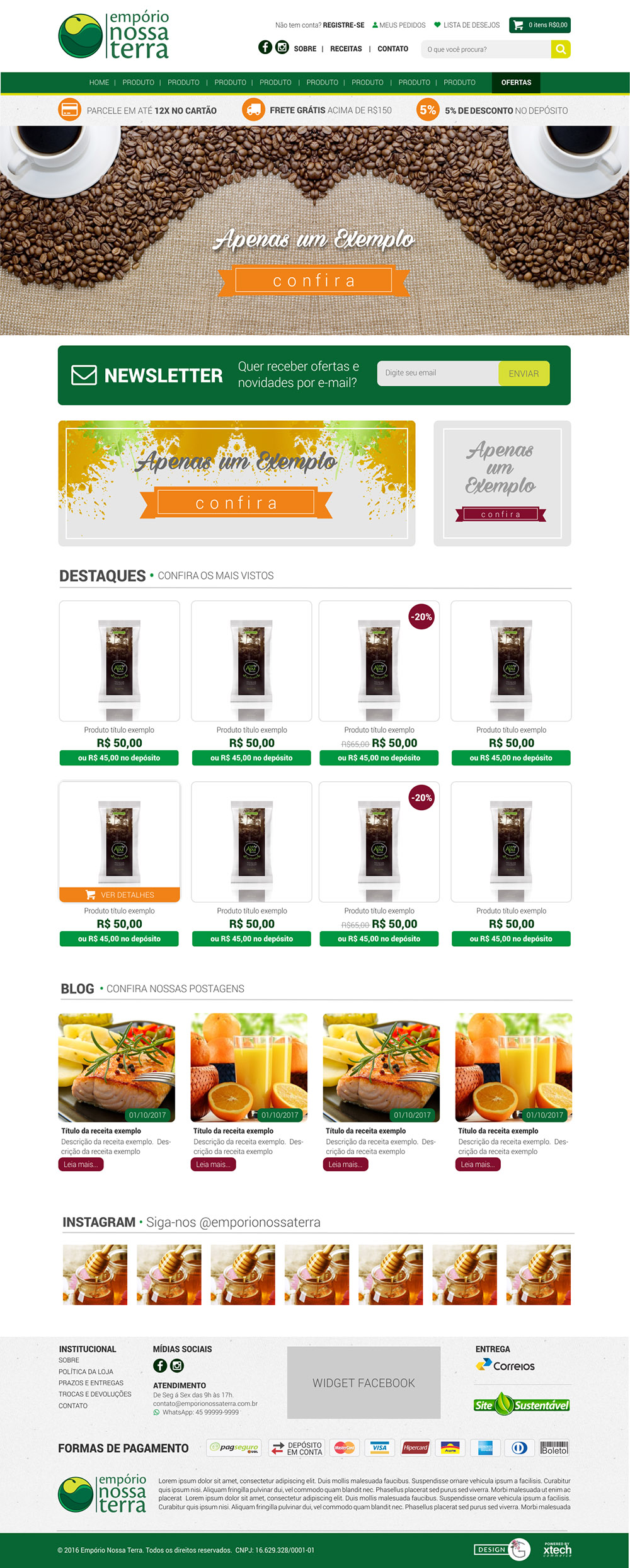This screenshot has height=1568, width=630.
Task: Open POLÍTICA DA LOJA in the footer
Action: click(x=86, y=1371)
